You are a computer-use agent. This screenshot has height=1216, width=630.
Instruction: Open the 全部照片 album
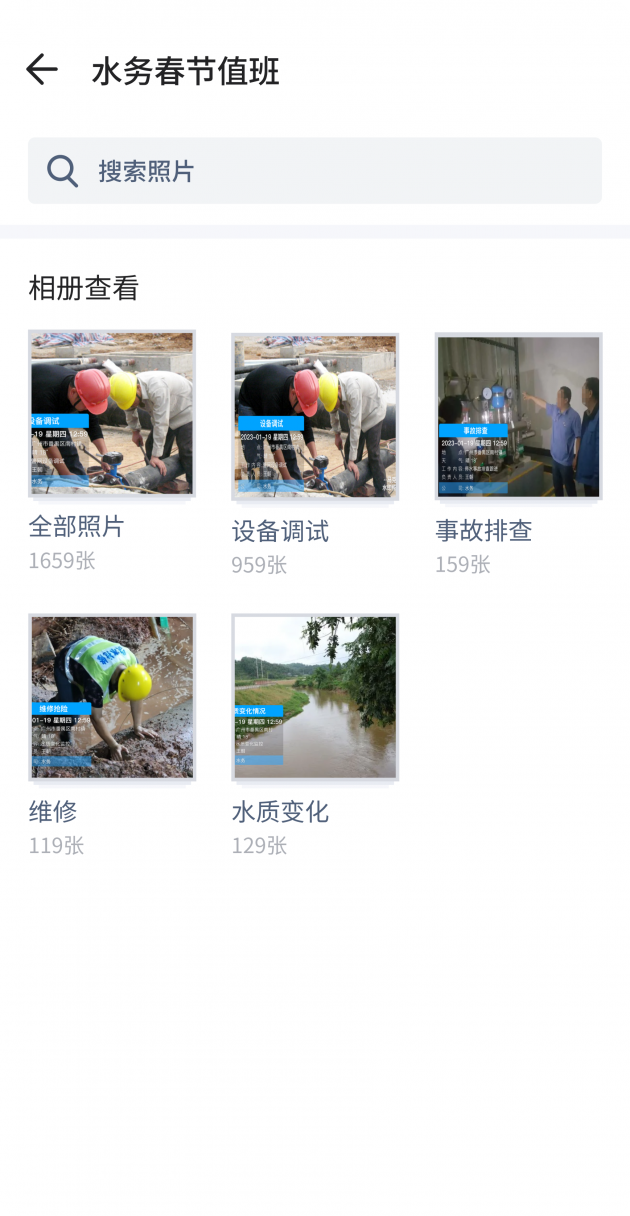(x=112, y=414)
